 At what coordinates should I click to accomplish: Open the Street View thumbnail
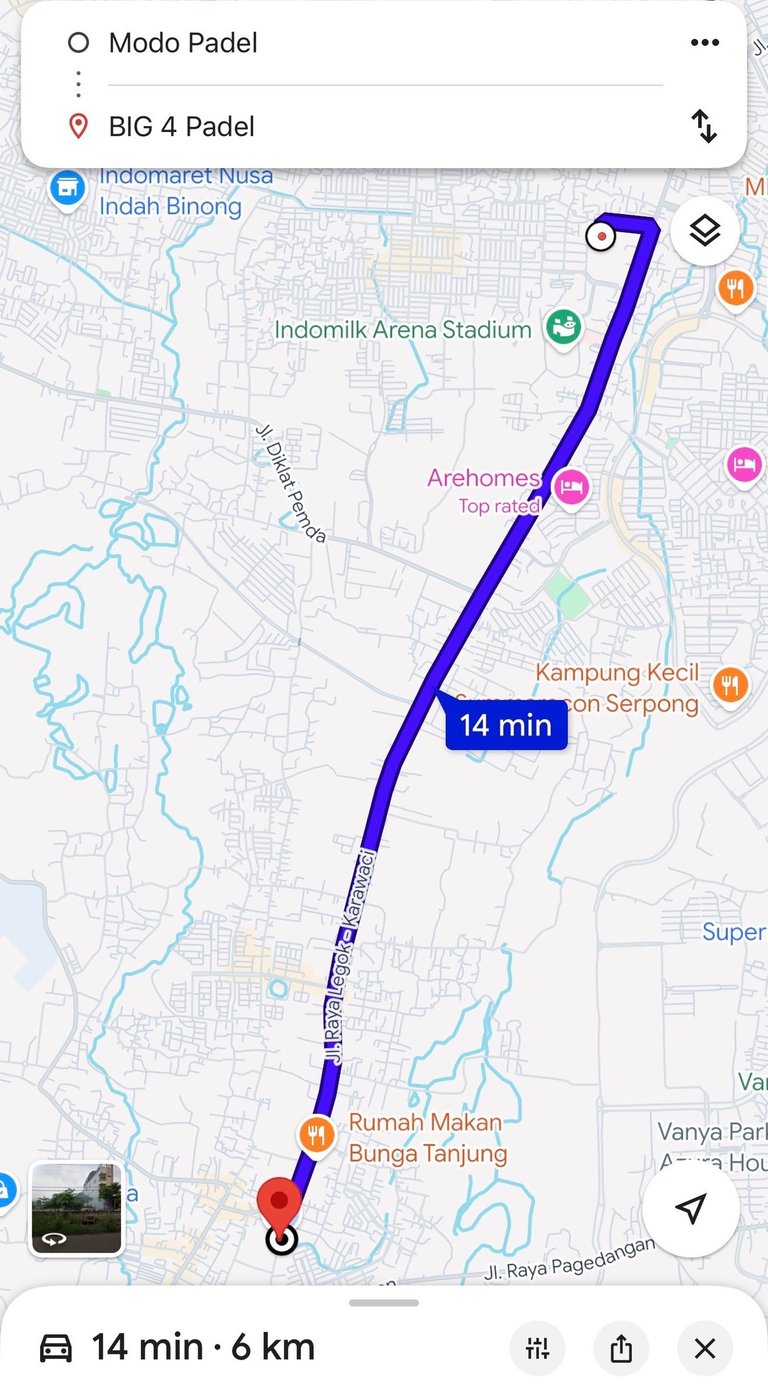(x=76, y=1208)
